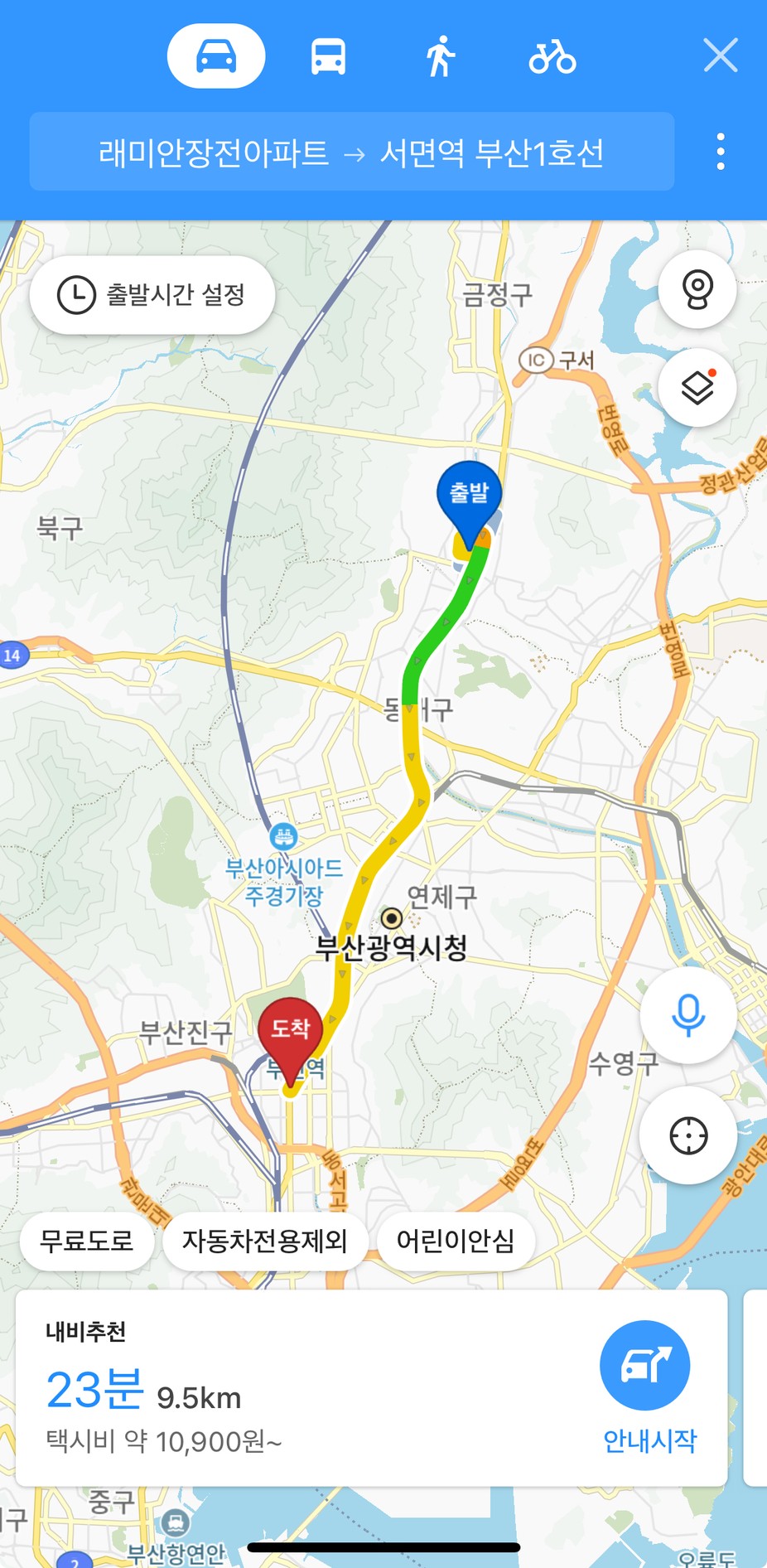This screenshot has height=1568, width=767.
Task: Select the 어린이안심 route option chip
Action: point(456,1241)
